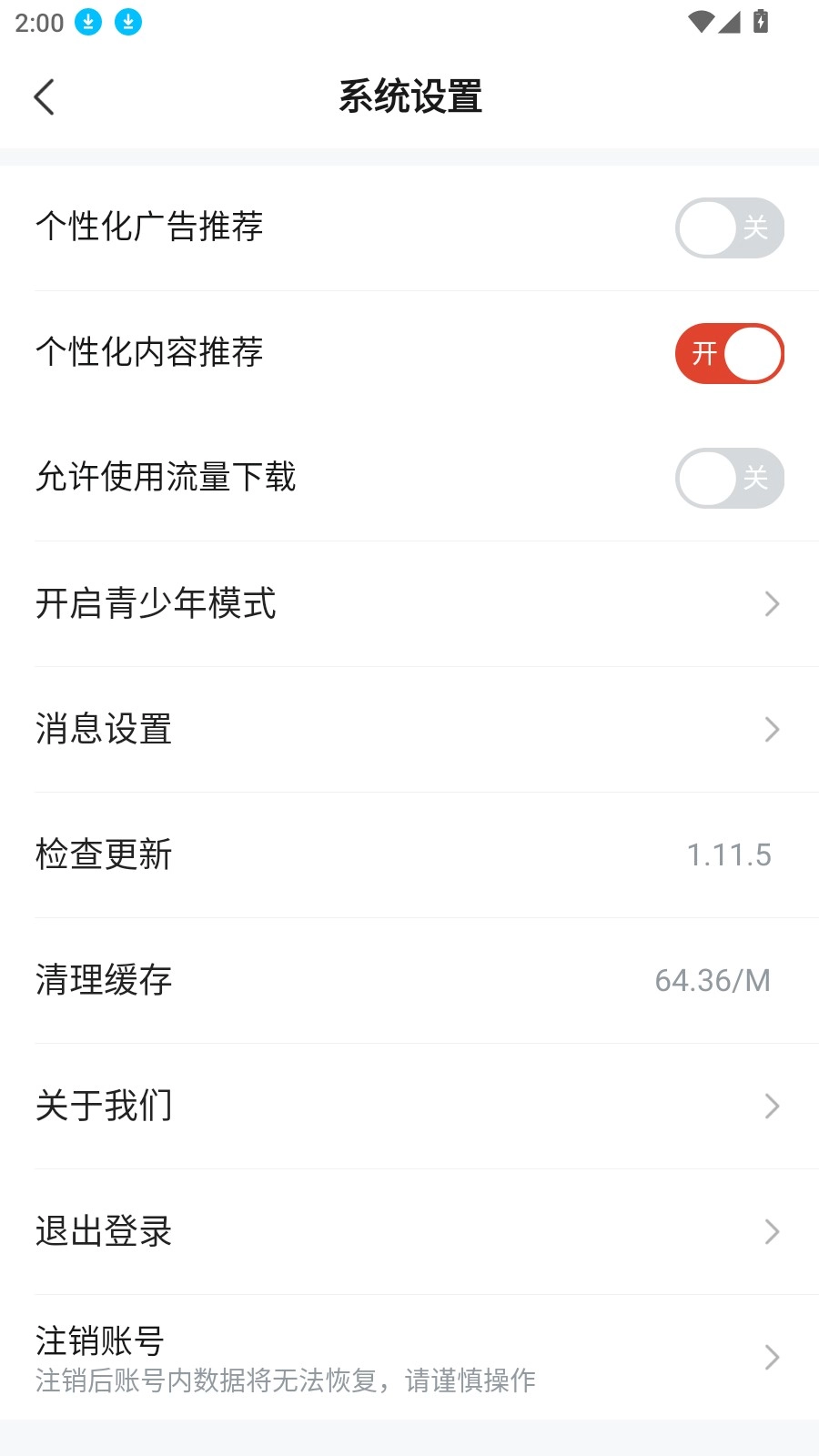
Task: Tap 清理缓存 to clear cache
Action: pyautogui.click(x=409, y=980)
